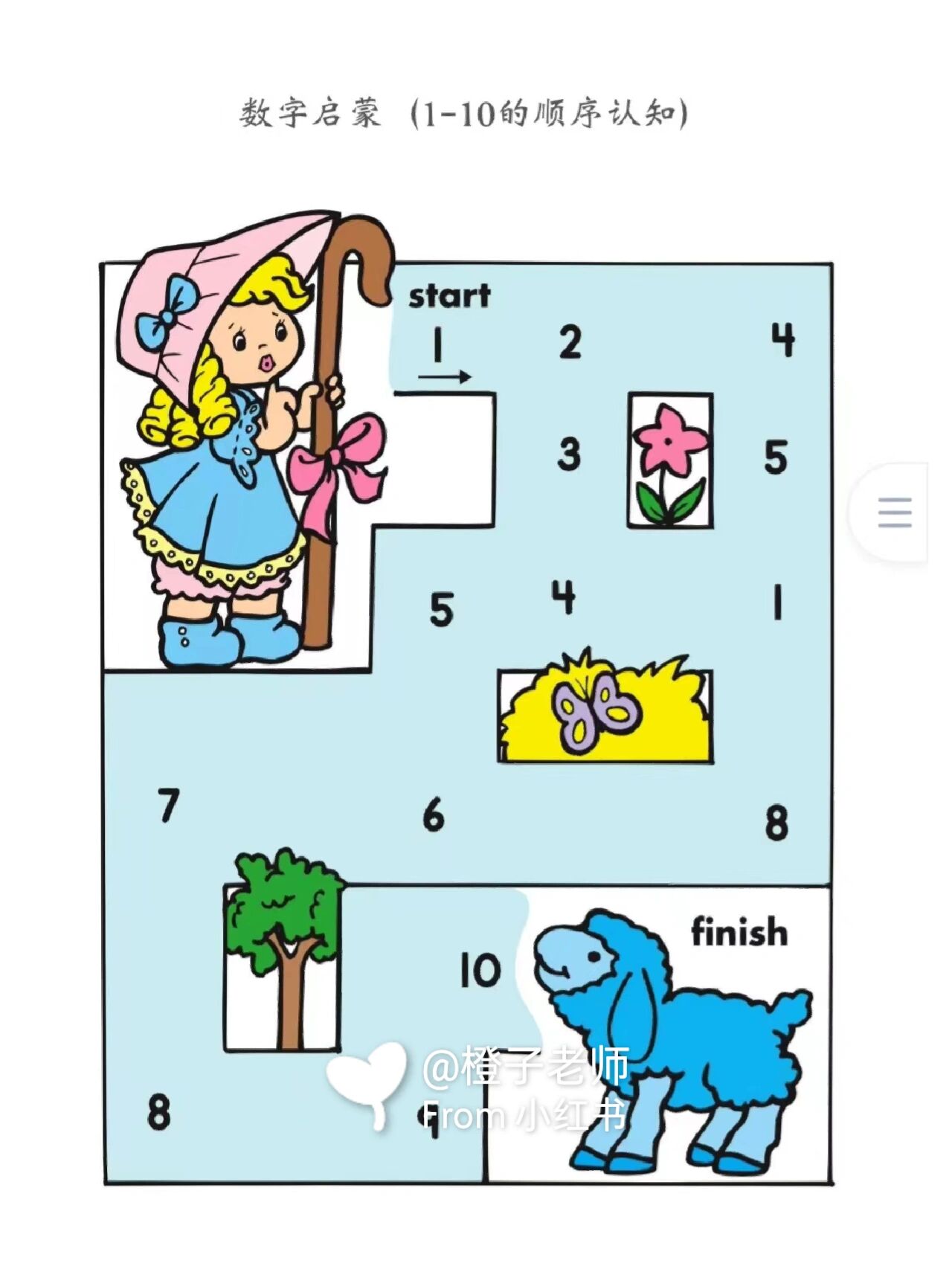Select the pink bow on the staff
The image size is (952, 1269).
tap(335, 457)
